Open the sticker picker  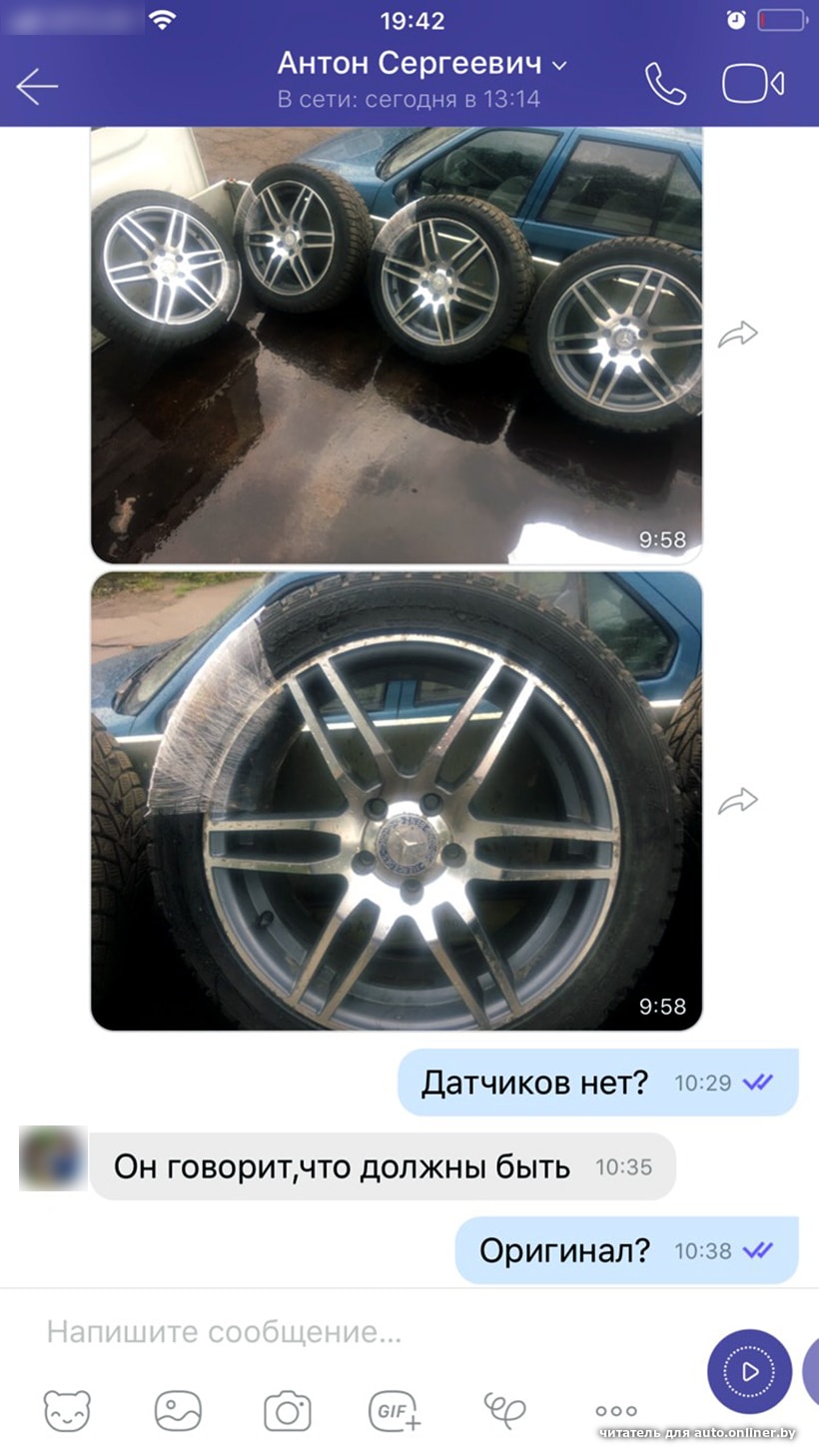coord(68,1410)
